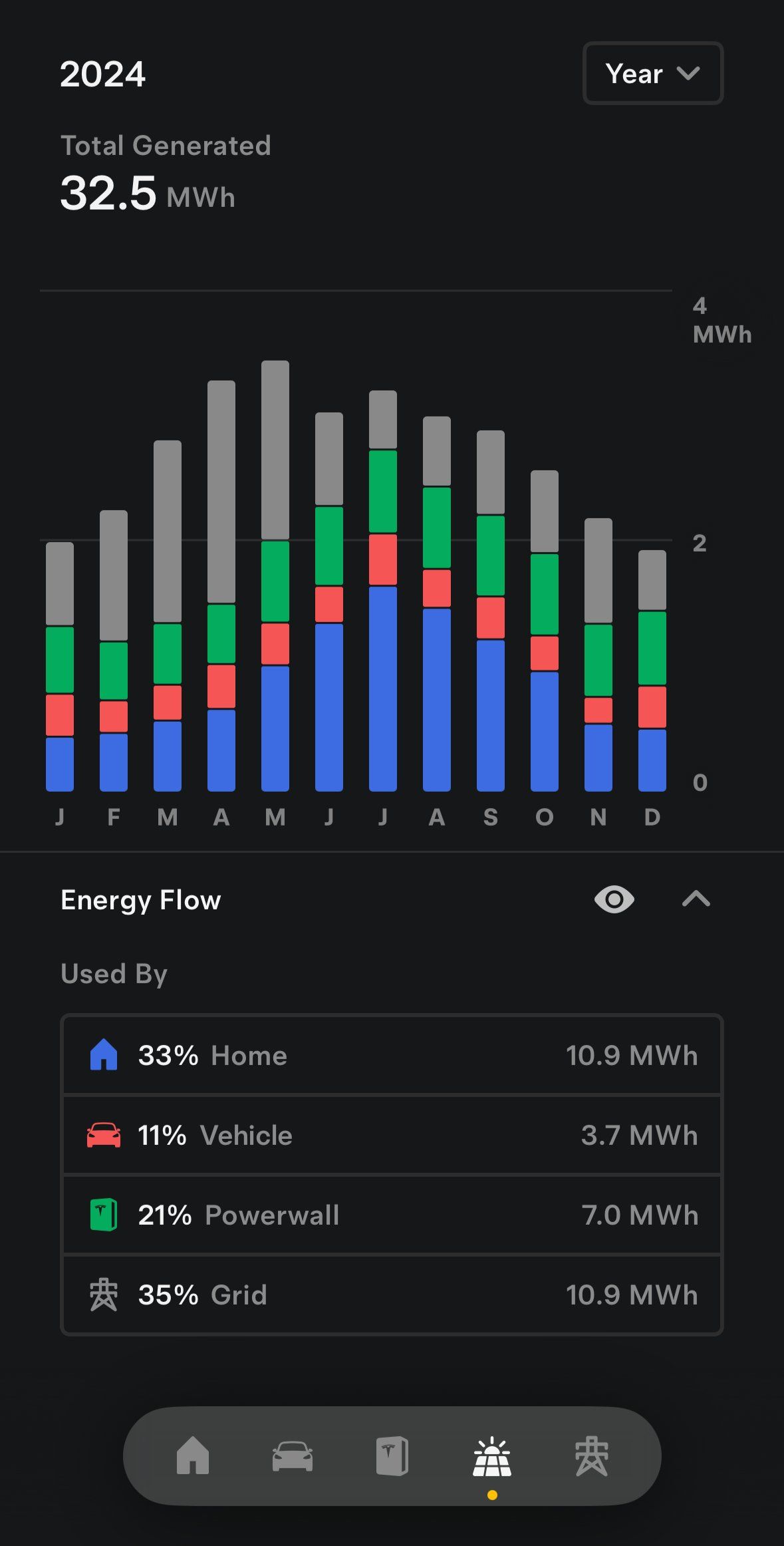Expand the Year selector chevron
Viewport: 784px width, 1546px height.
[x=689, y=73]
